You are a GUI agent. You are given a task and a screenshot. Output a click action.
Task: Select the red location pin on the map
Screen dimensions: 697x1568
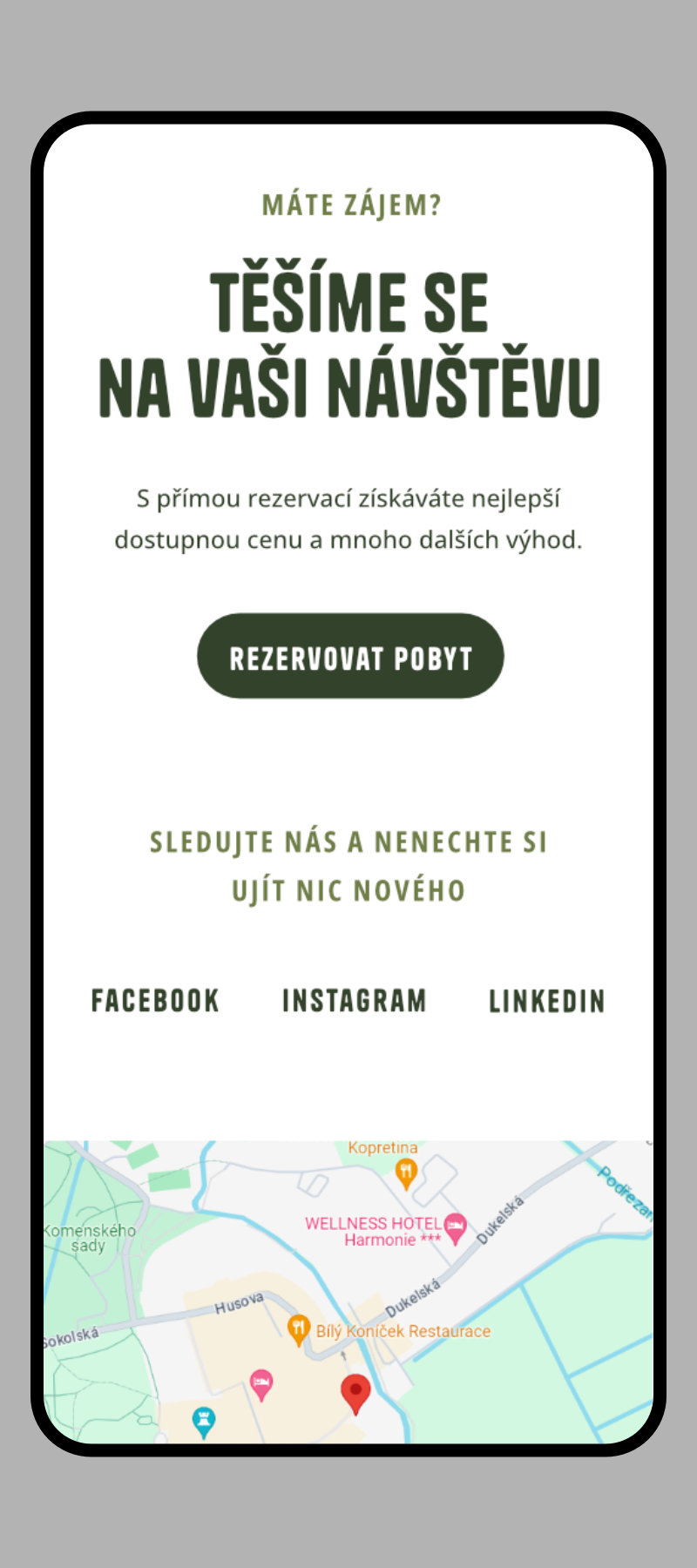pos(355,1394)
